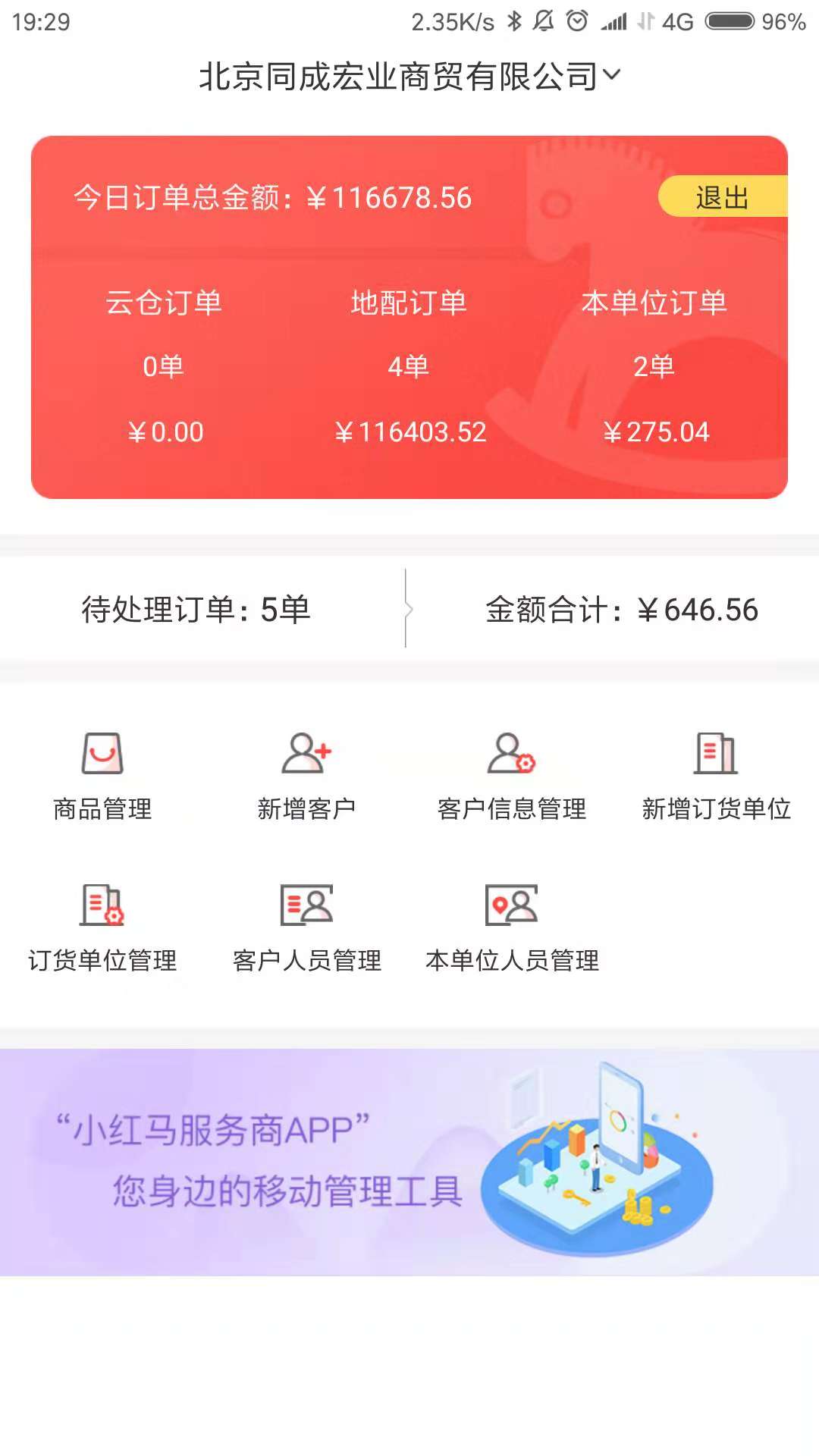This screenshot has width=819, height=1456.
Task: Expand the 北京同成宏业商贸有限公司 company dropdown
Action: coord(409,77)
